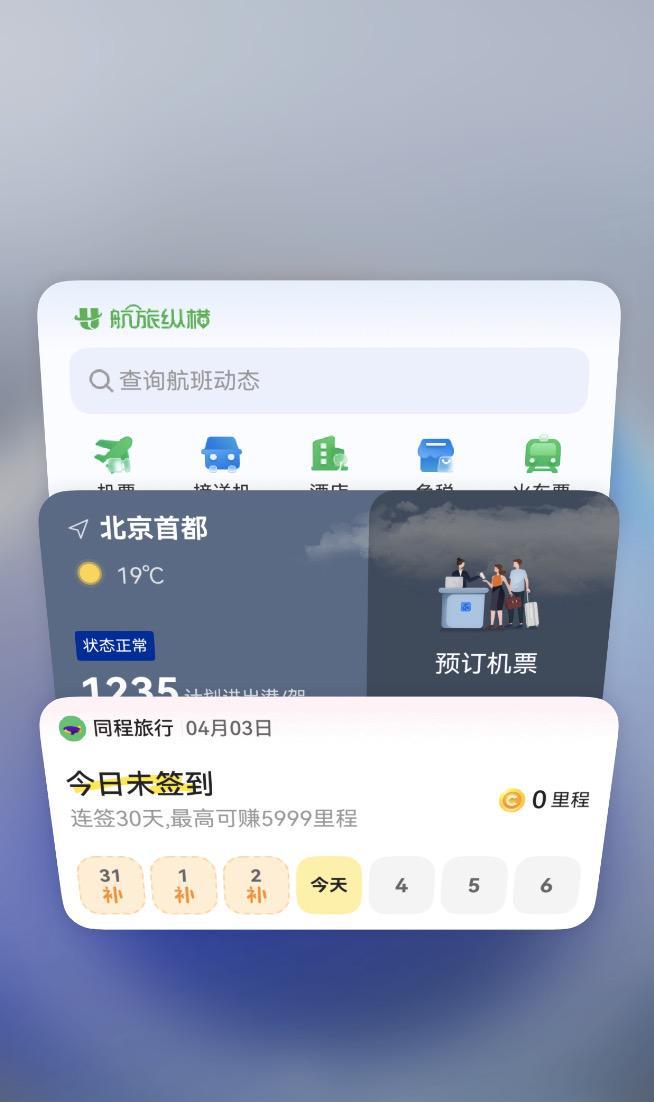
Task: Open the train ticket icon
Action: [542, 455]
